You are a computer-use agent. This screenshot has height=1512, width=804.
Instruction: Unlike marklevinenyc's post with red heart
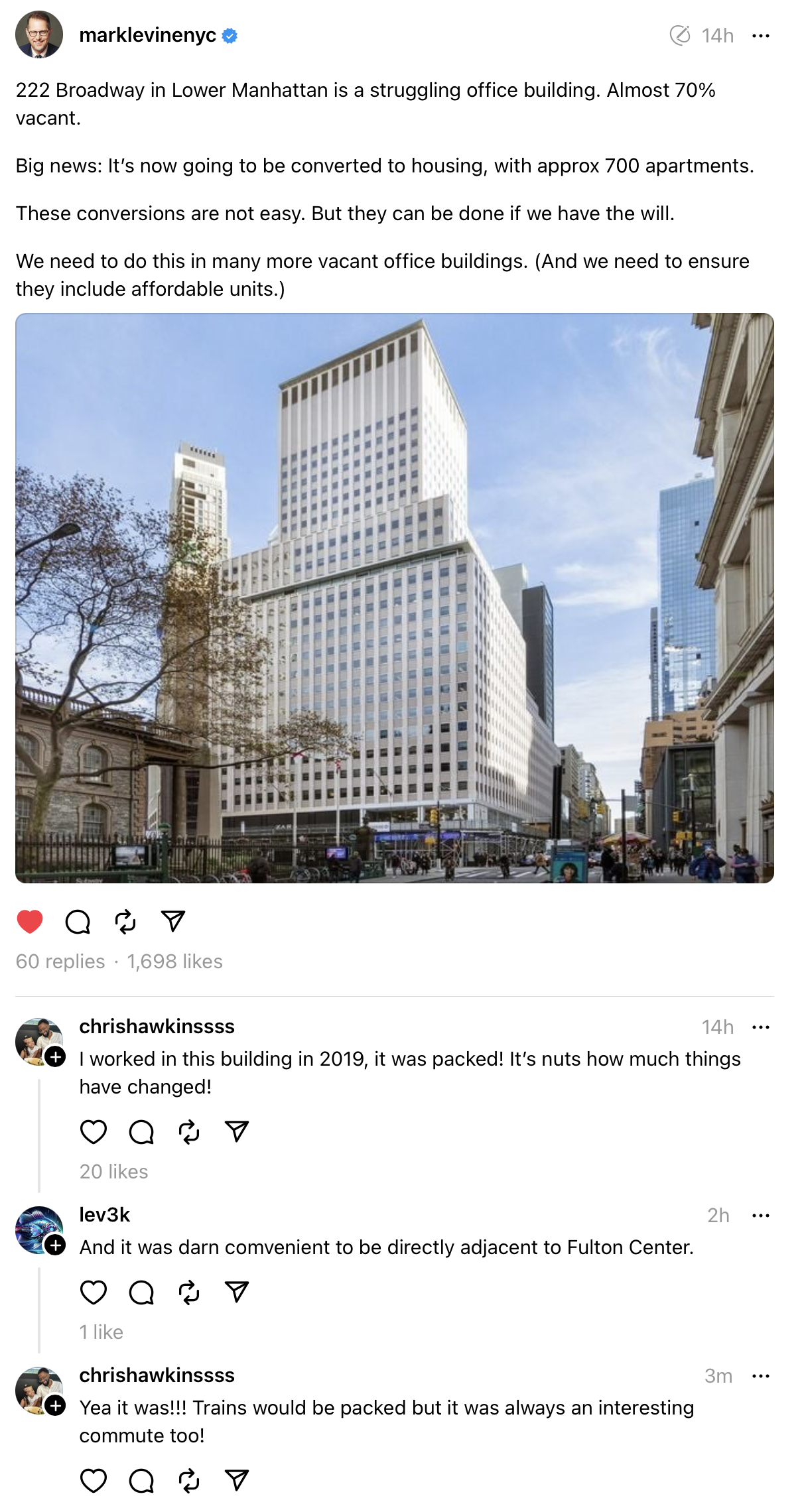click(30, 922)
